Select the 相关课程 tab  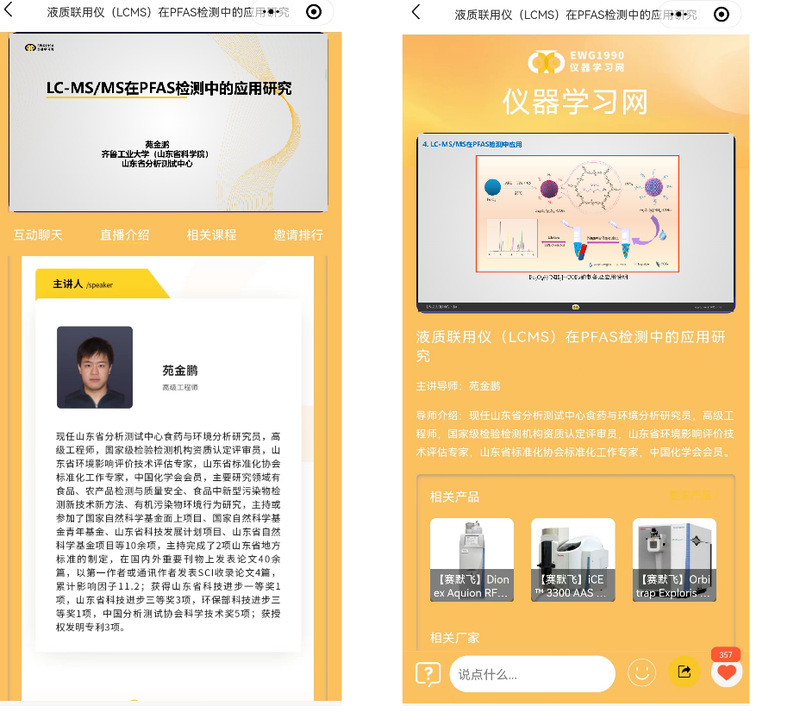tap(211, 235)
